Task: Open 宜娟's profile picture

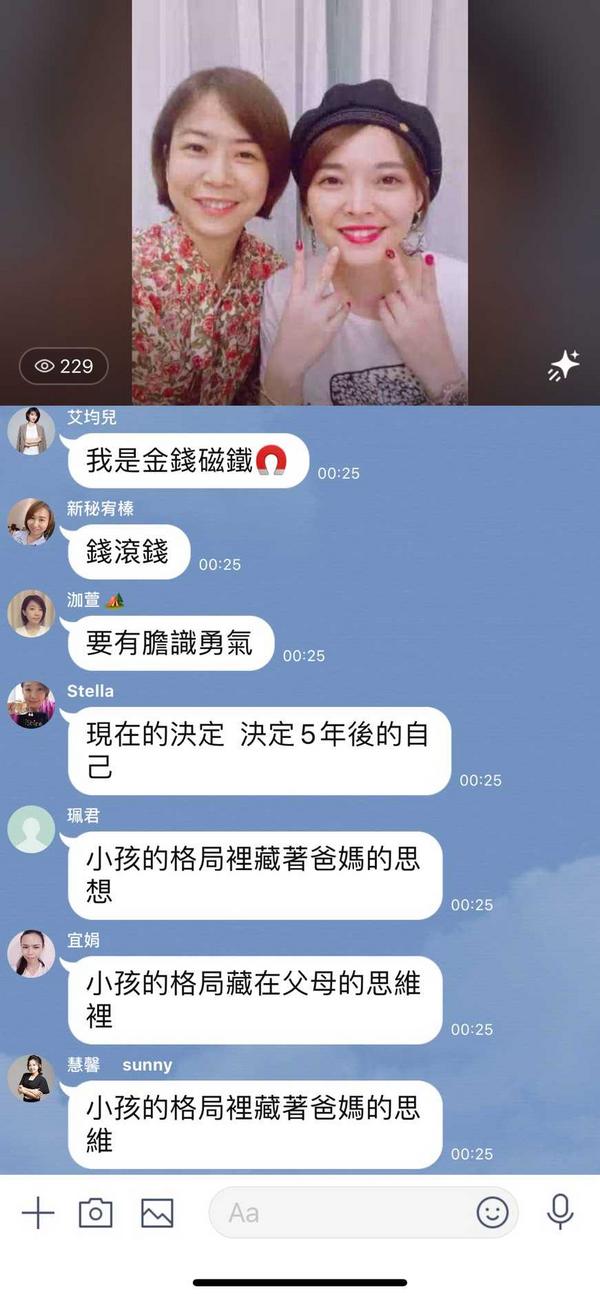Action: (31, 954)
